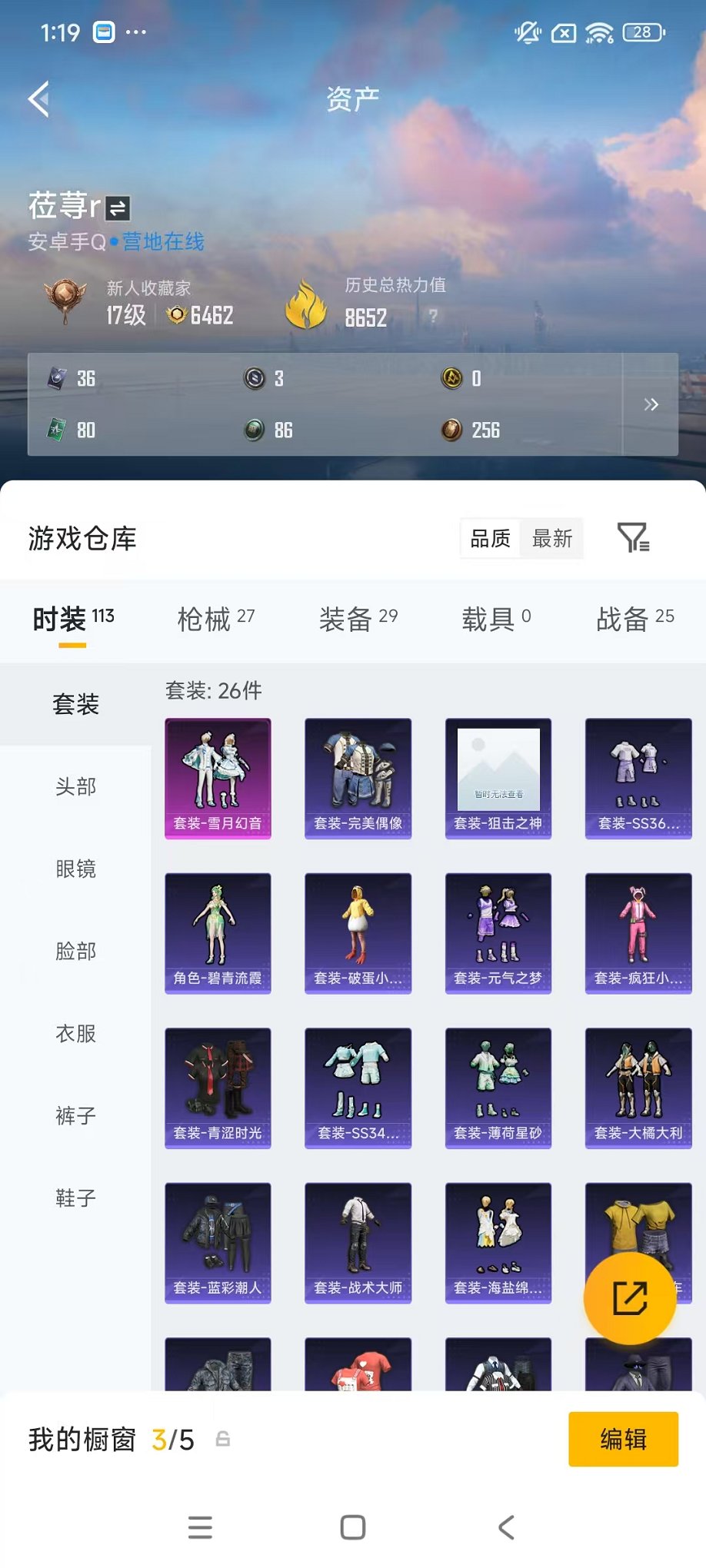The height and width of the screenshot is (1568, 706).
Task: Open the filter funnel icon
Action: click(634, 540)
